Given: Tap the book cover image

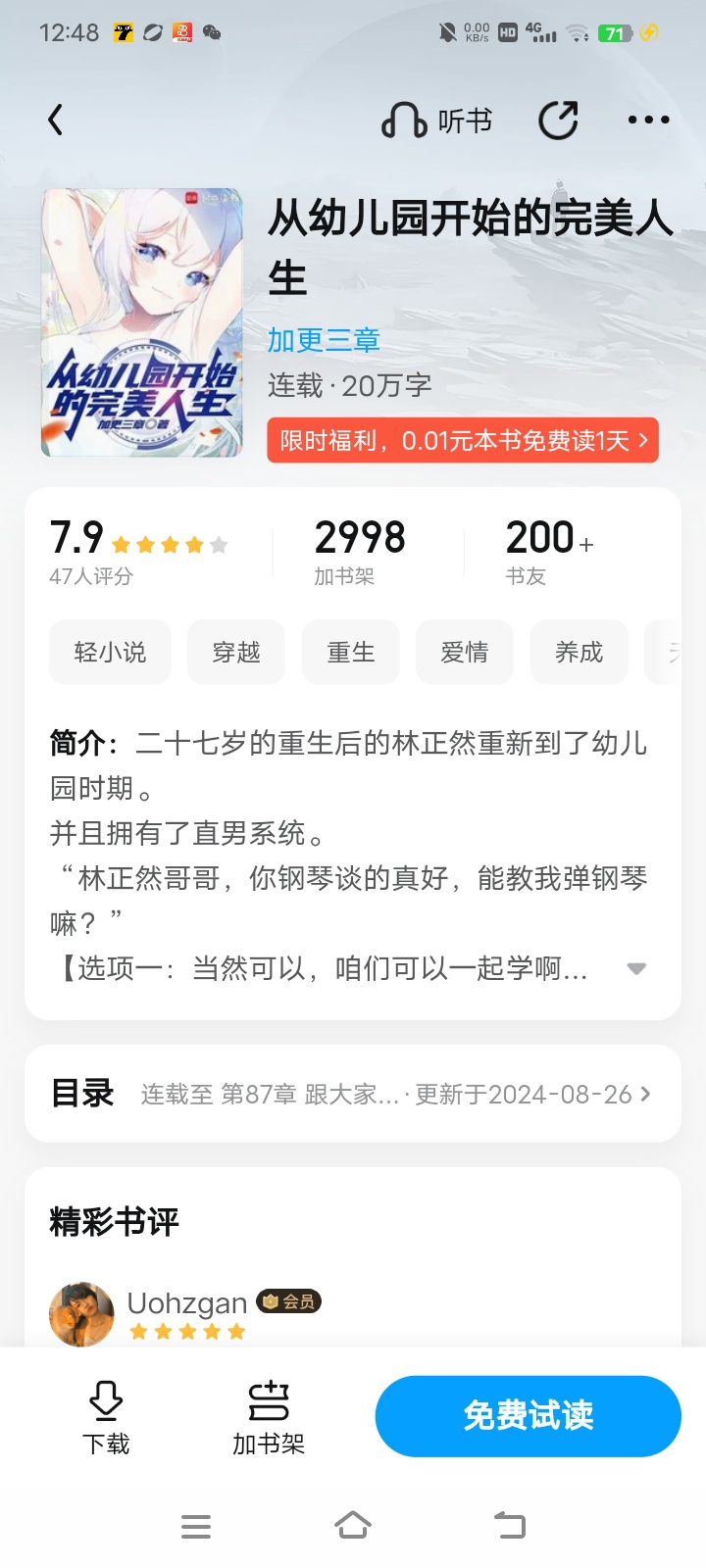Looking at the screenshot, I should [x=142, y=322].
